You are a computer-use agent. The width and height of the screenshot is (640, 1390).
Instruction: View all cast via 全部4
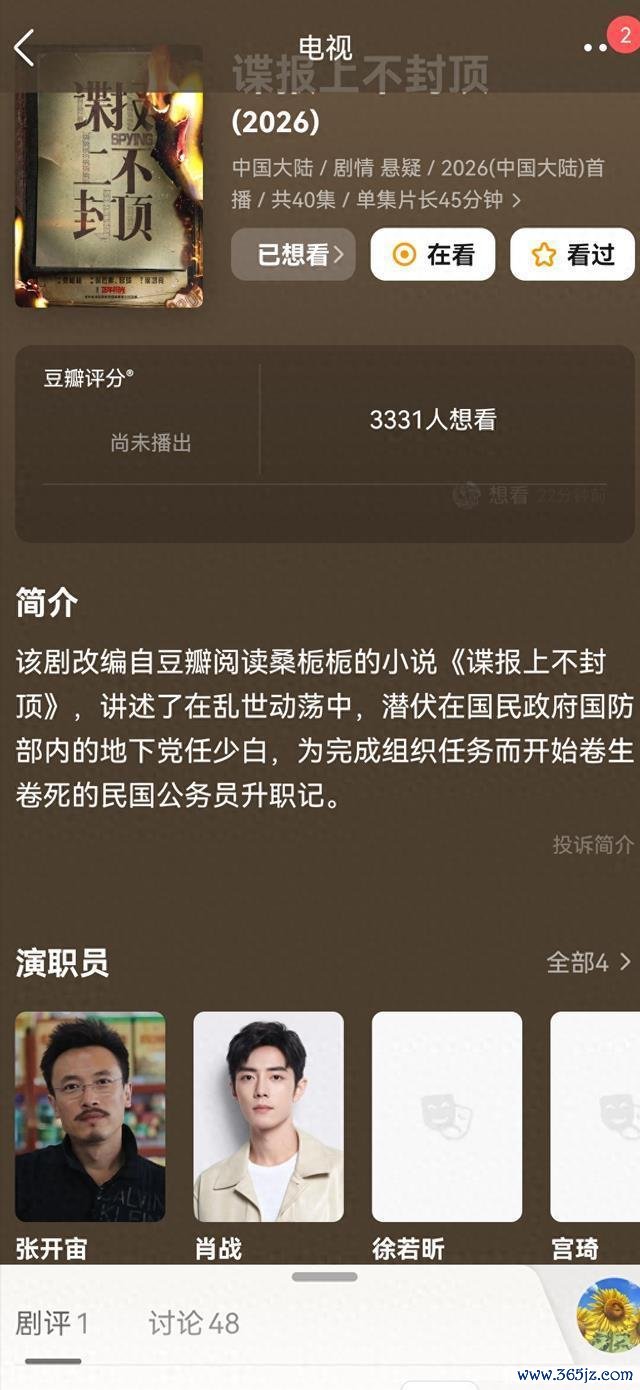click(588, 962)
